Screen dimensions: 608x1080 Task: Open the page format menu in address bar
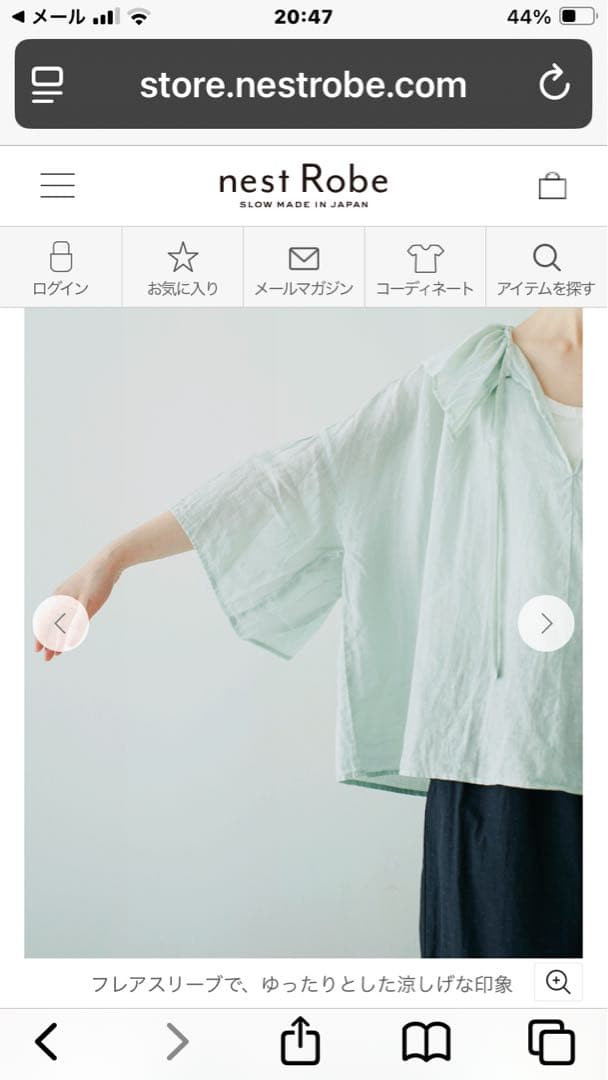point(47,84)
